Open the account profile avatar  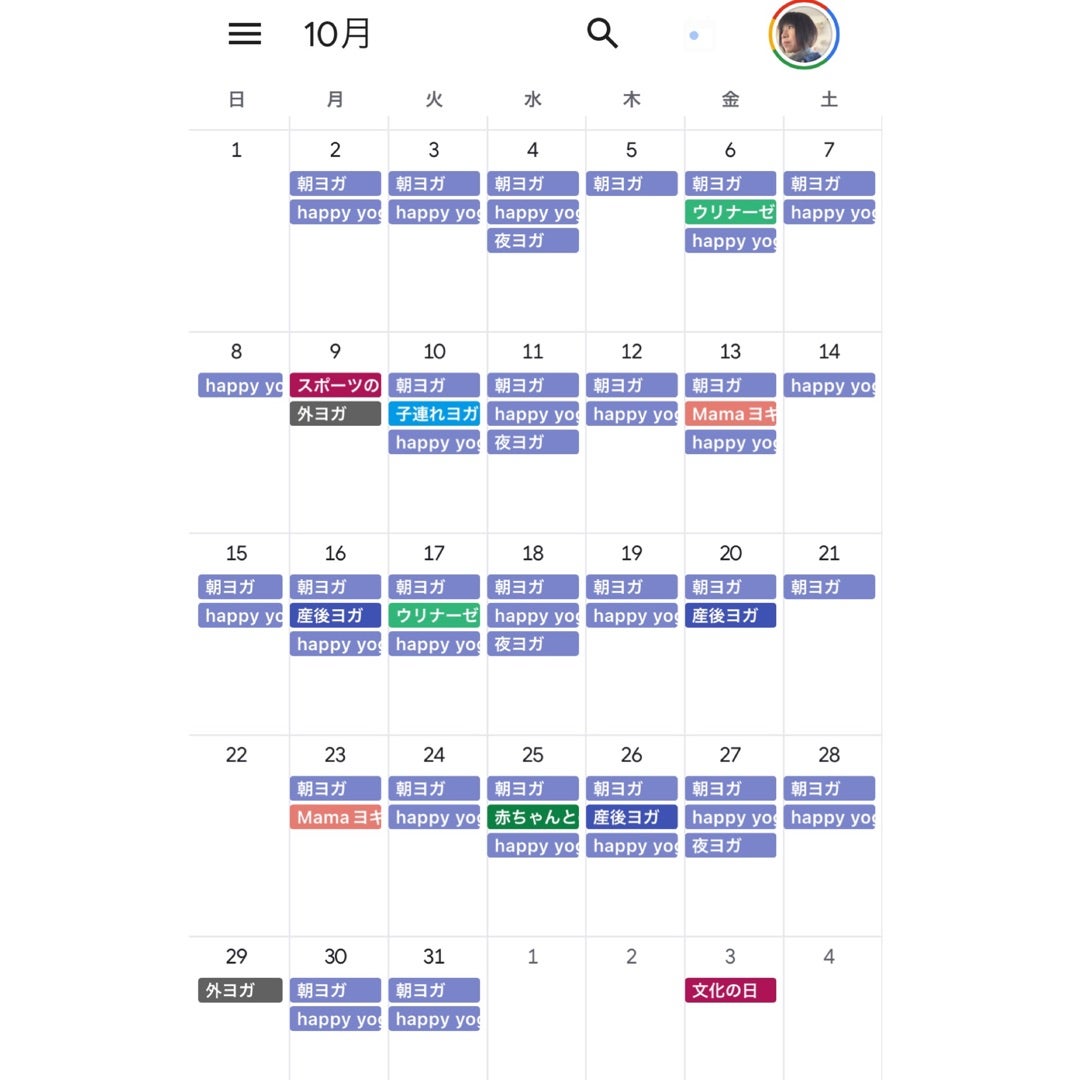(803, 35)
